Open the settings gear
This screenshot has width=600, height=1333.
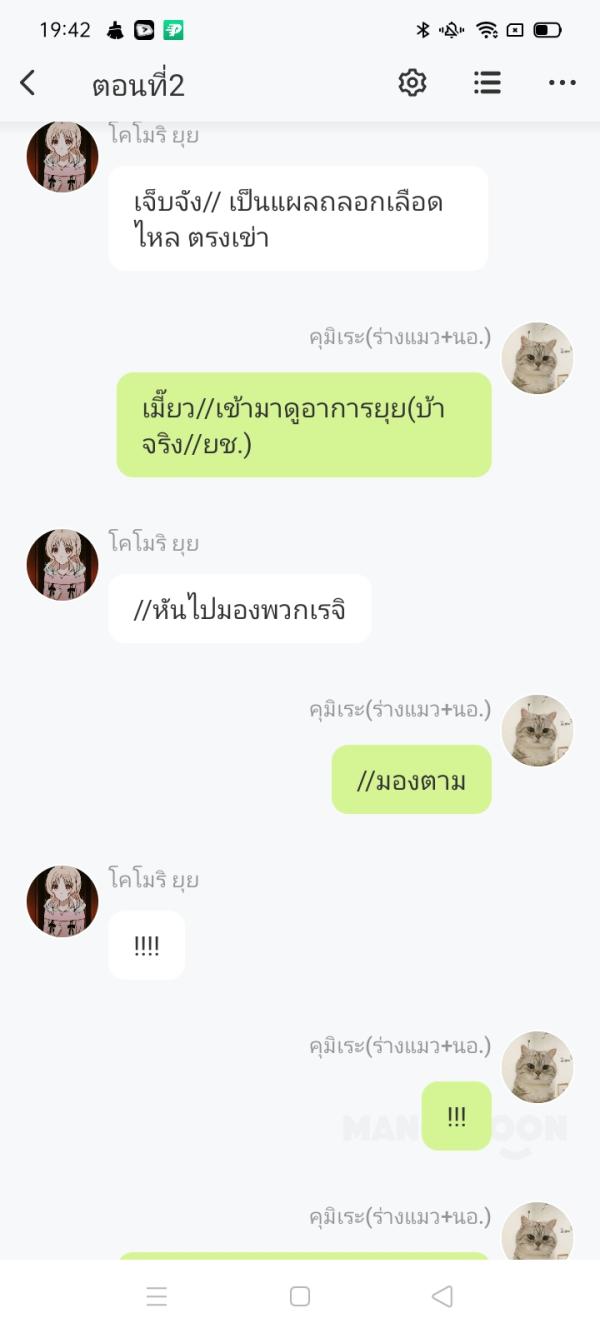[x=412, y=83]
